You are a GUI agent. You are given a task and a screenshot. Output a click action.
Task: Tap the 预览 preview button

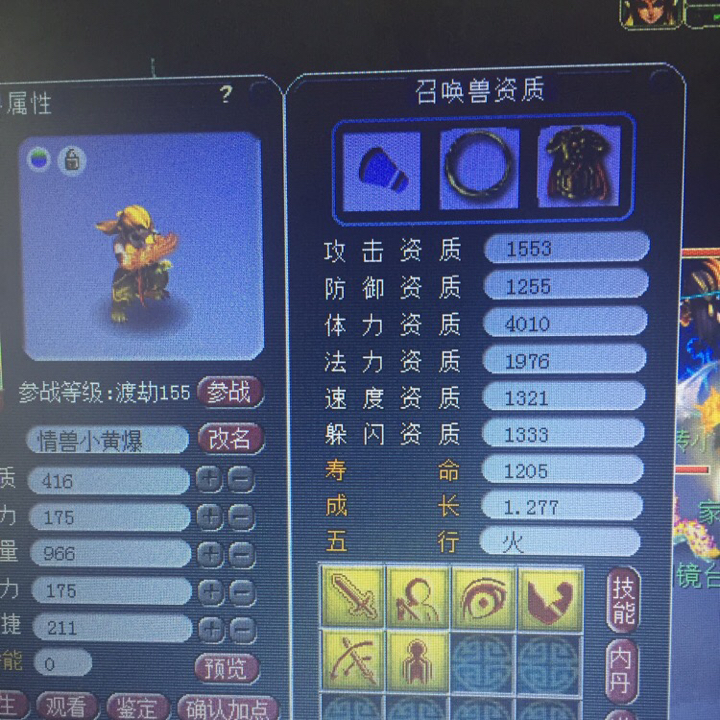[227, 667]
